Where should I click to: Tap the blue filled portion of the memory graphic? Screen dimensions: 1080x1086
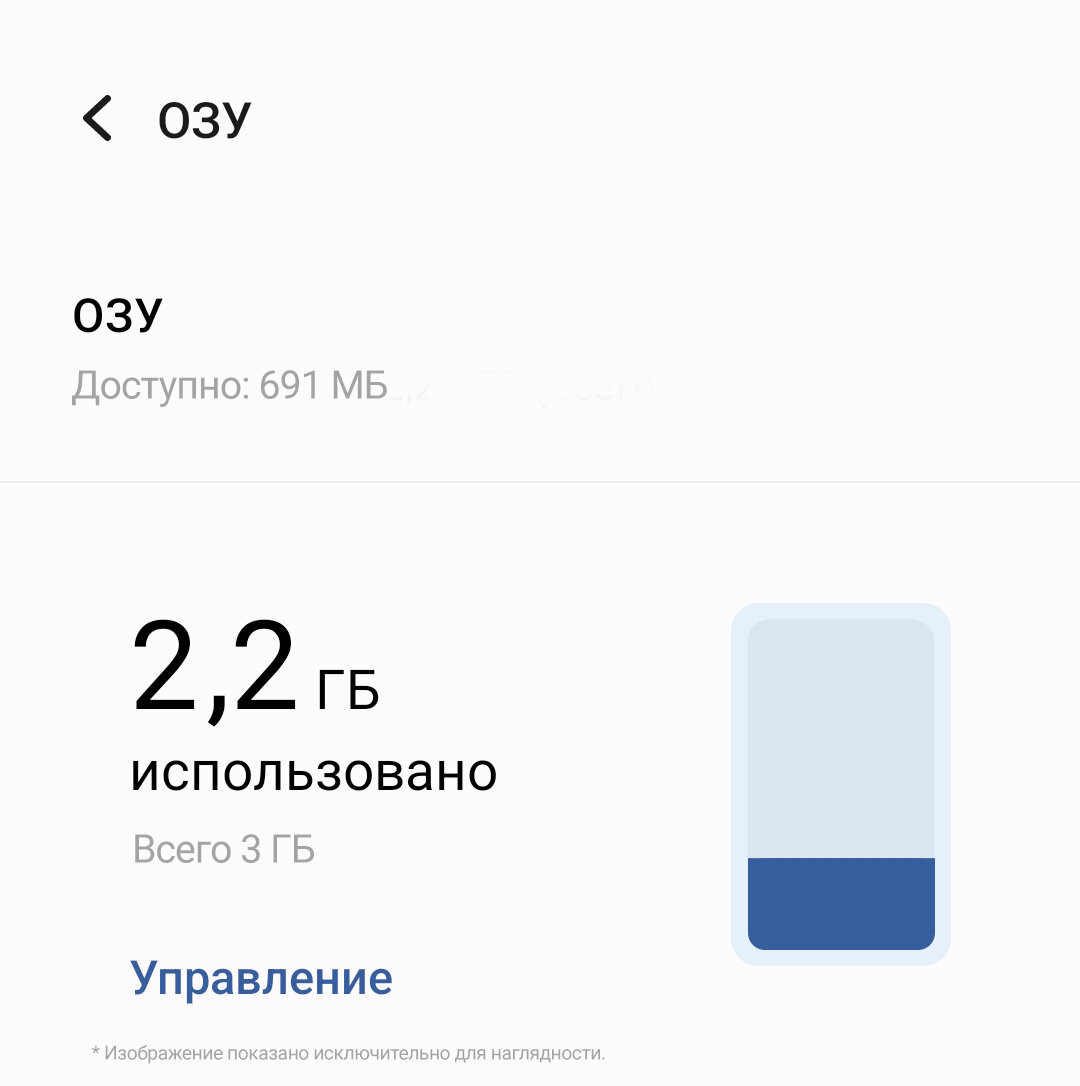pyautogui.click(x=841, y=903)
